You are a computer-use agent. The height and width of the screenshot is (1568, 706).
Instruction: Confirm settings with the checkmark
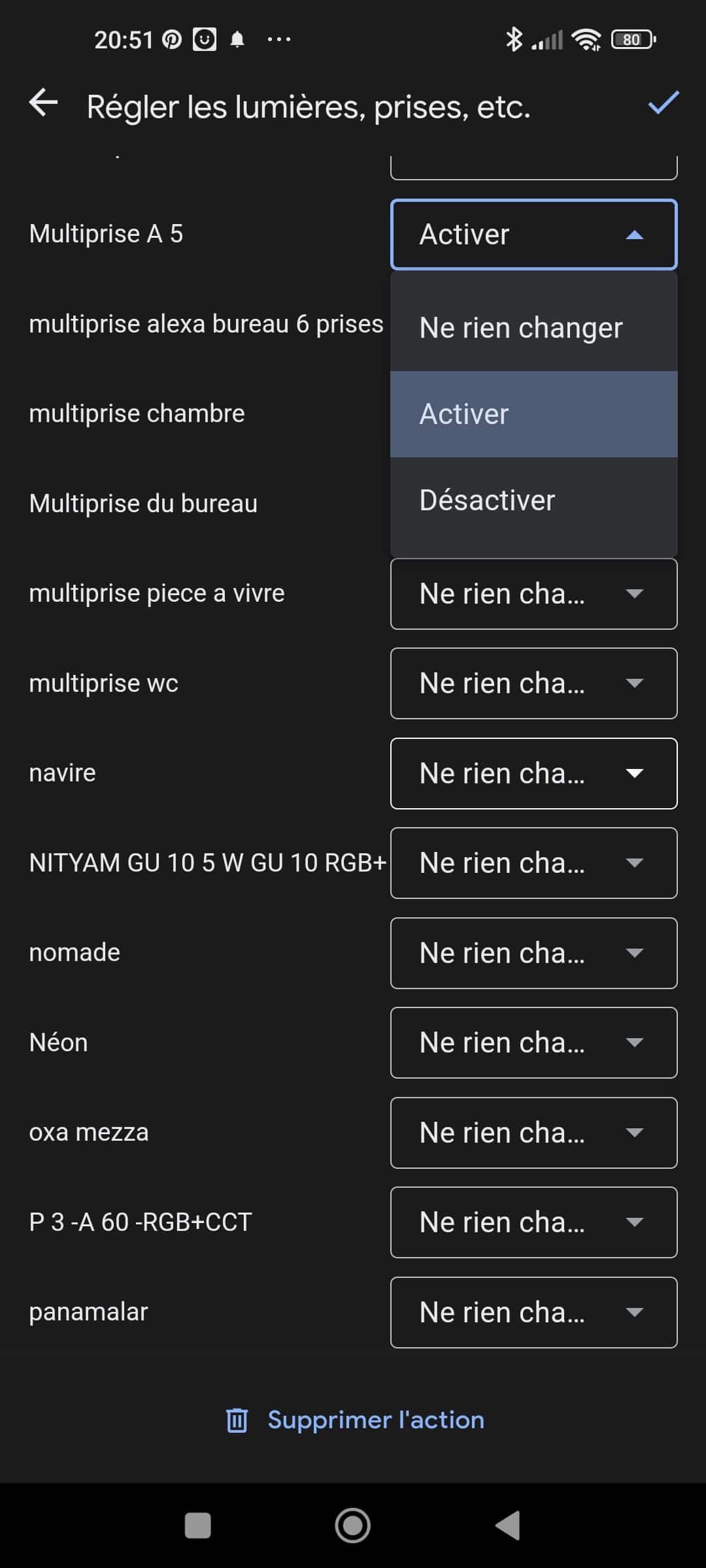[664, 103]
